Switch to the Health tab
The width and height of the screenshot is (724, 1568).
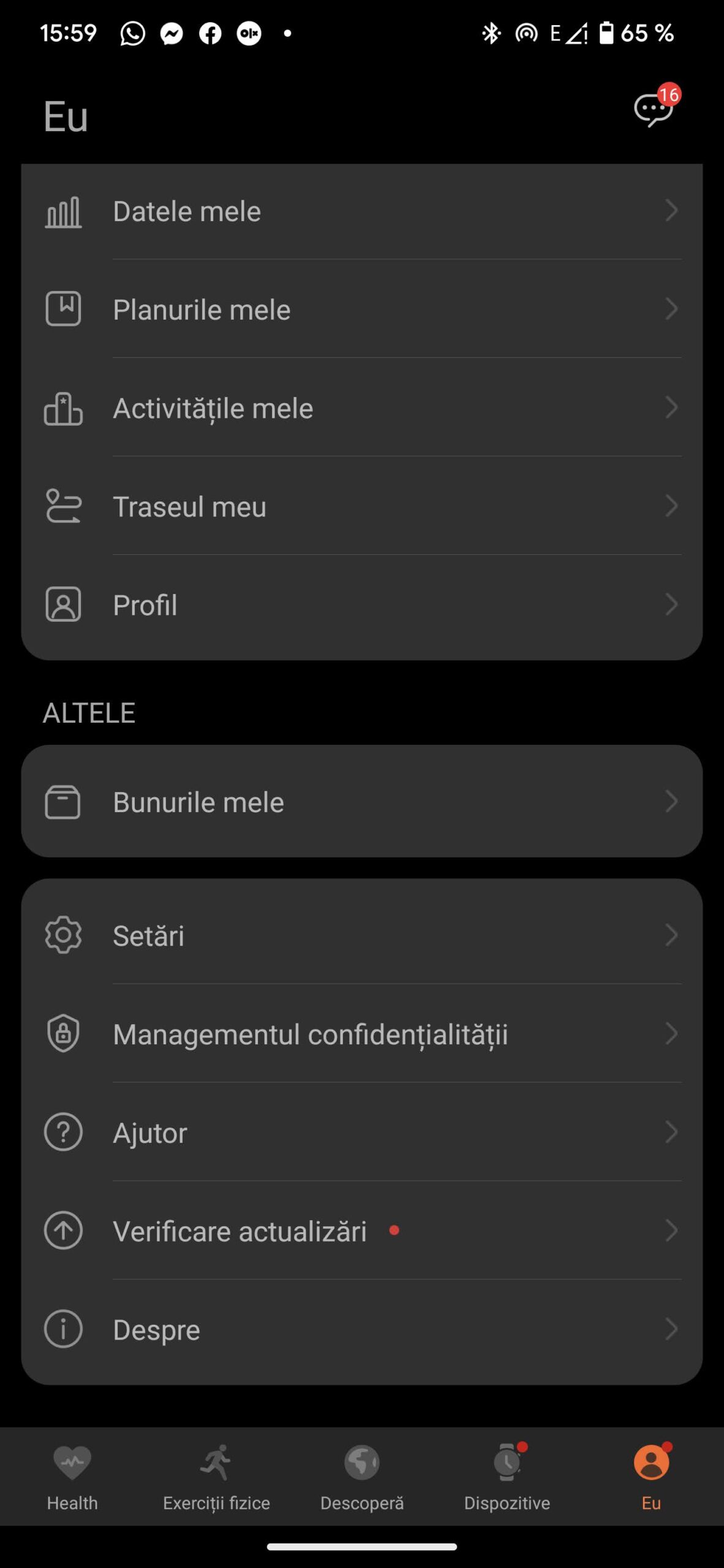[72, 1476]
